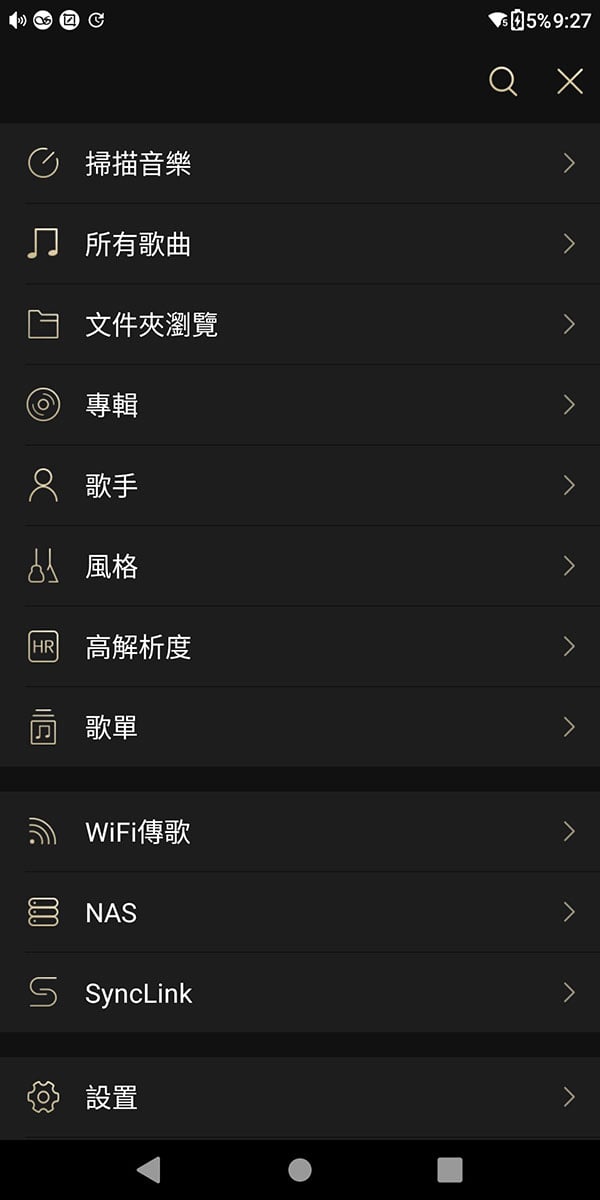Screen dimensions: 600x1200
Task: Select the 歌手 artists row
Action: (300, 485)
